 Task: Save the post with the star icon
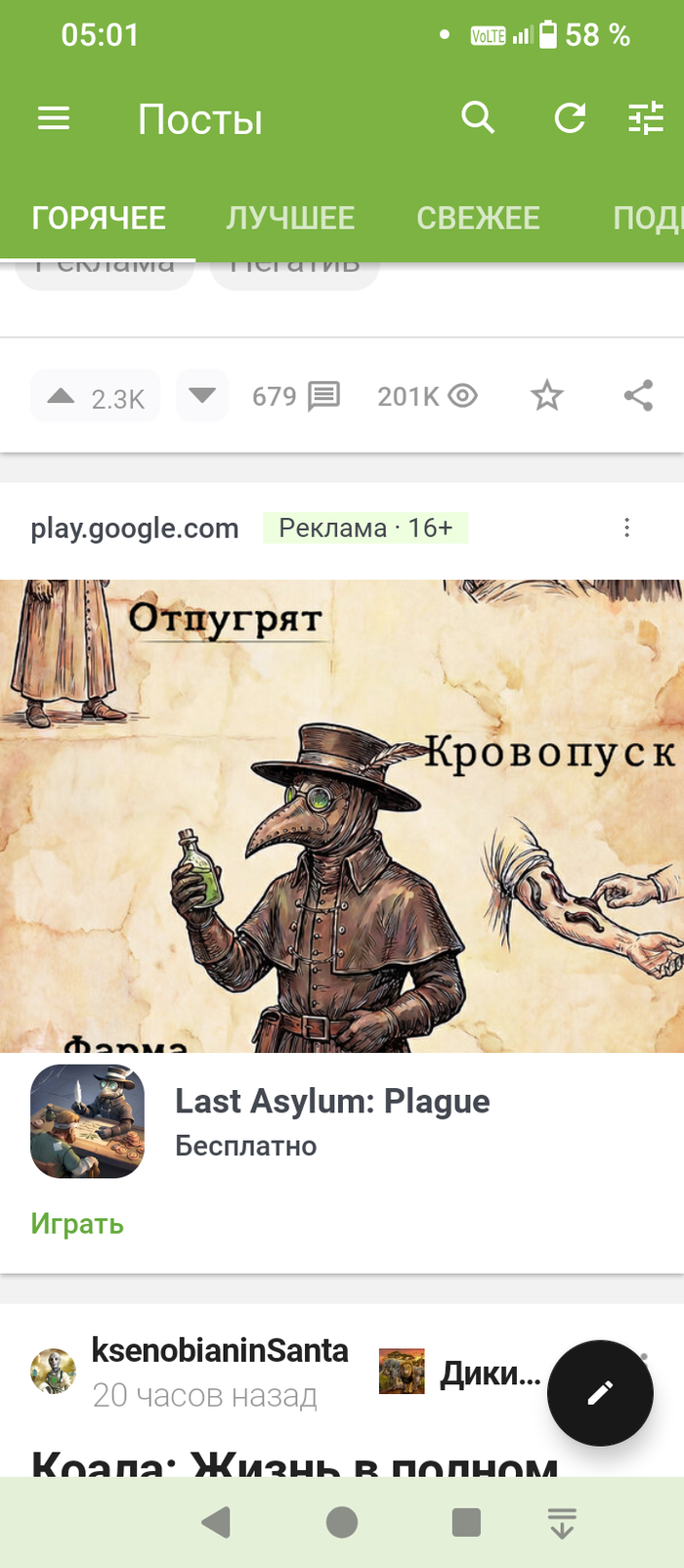(546, 396)
